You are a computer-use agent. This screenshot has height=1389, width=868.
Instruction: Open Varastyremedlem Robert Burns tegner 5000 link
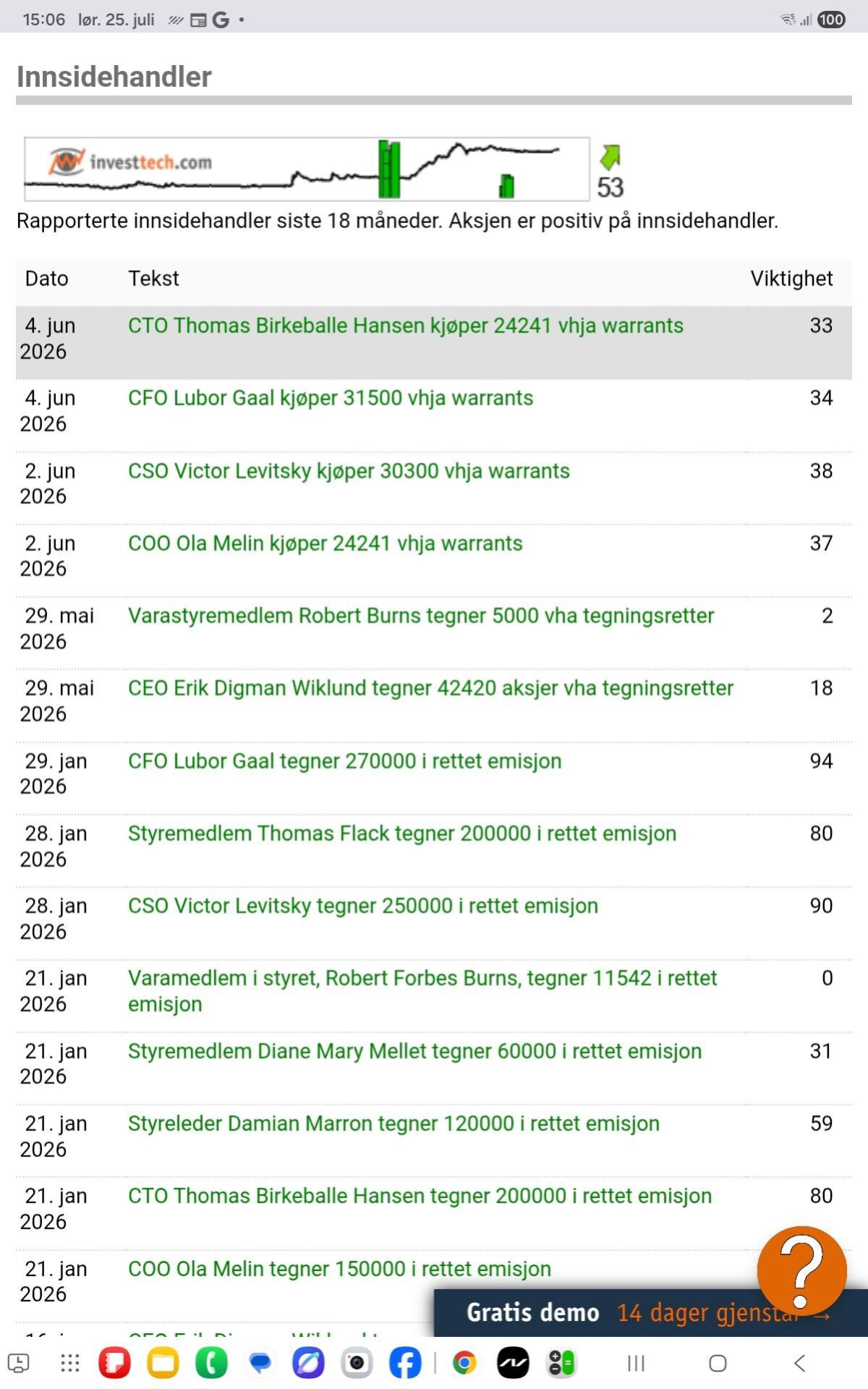click(x=421, y=616)
